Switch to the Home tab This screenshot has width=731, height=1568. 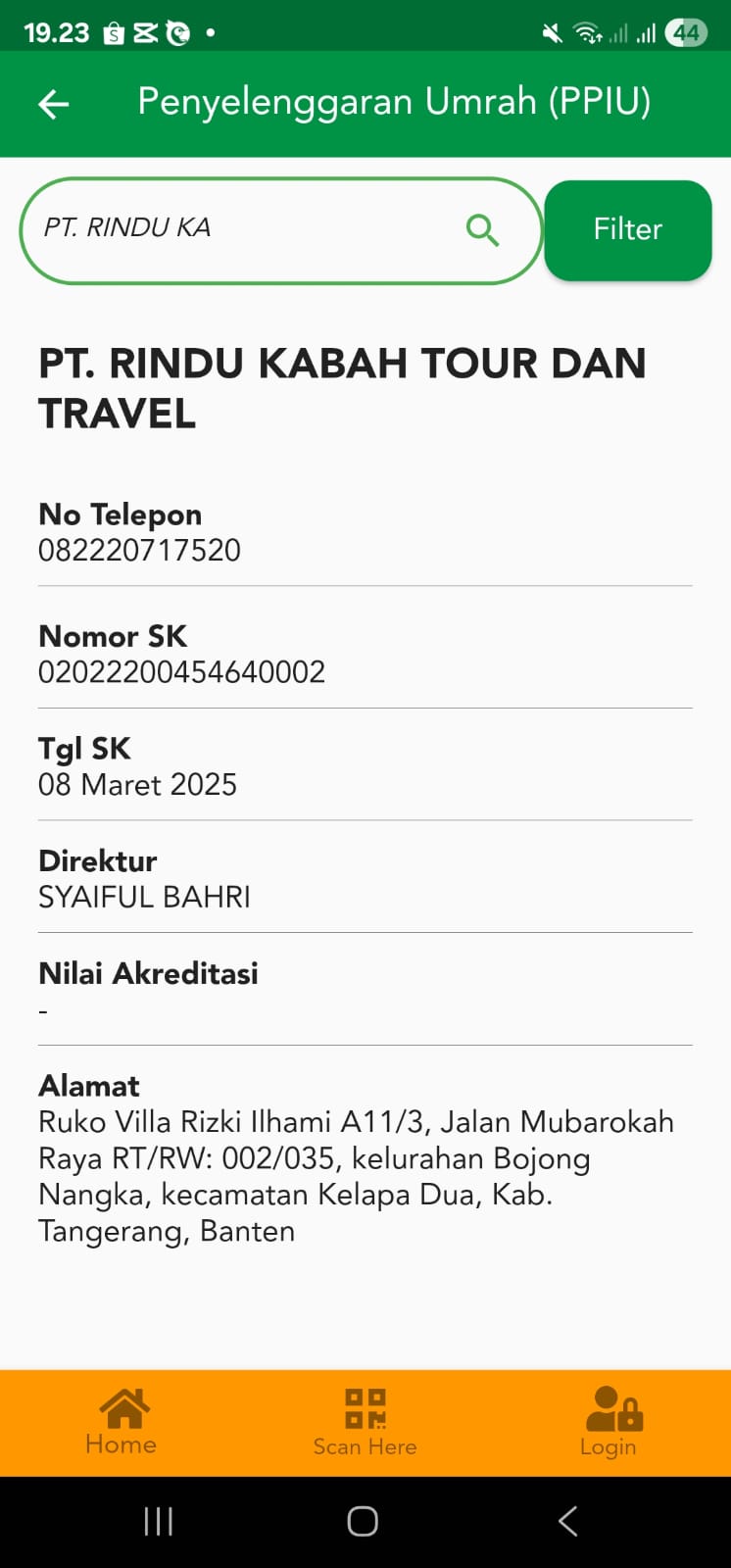[x=122, y=1422]
